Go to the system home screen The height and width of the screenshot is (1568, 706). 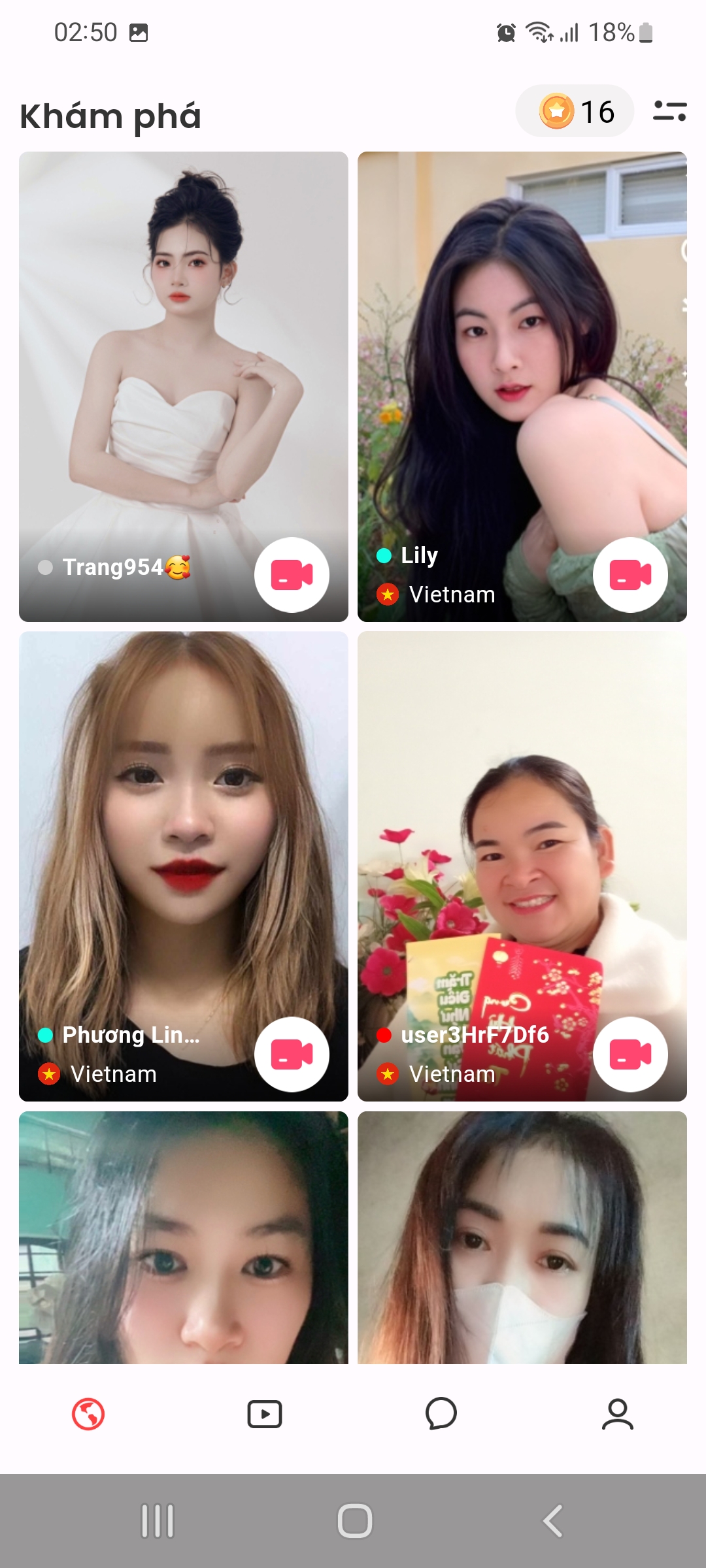point(355,1521)
